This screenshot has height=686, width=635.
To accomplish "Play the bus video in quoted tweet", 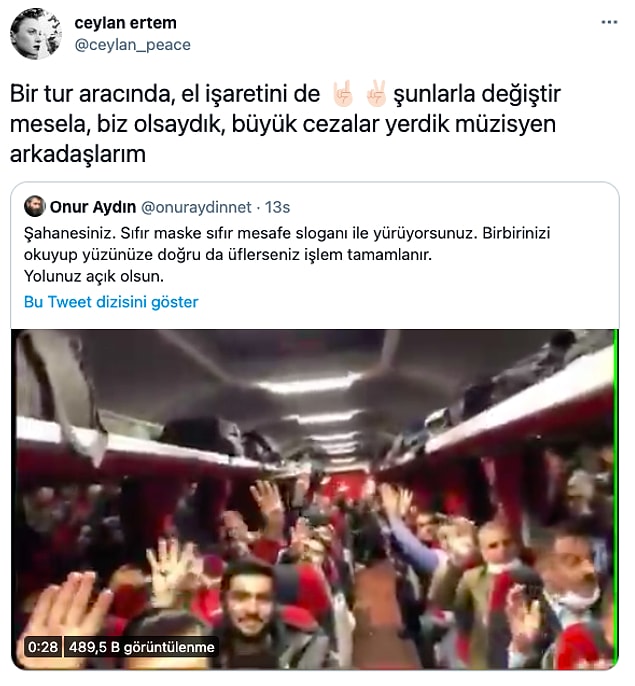I will point(314,498).
